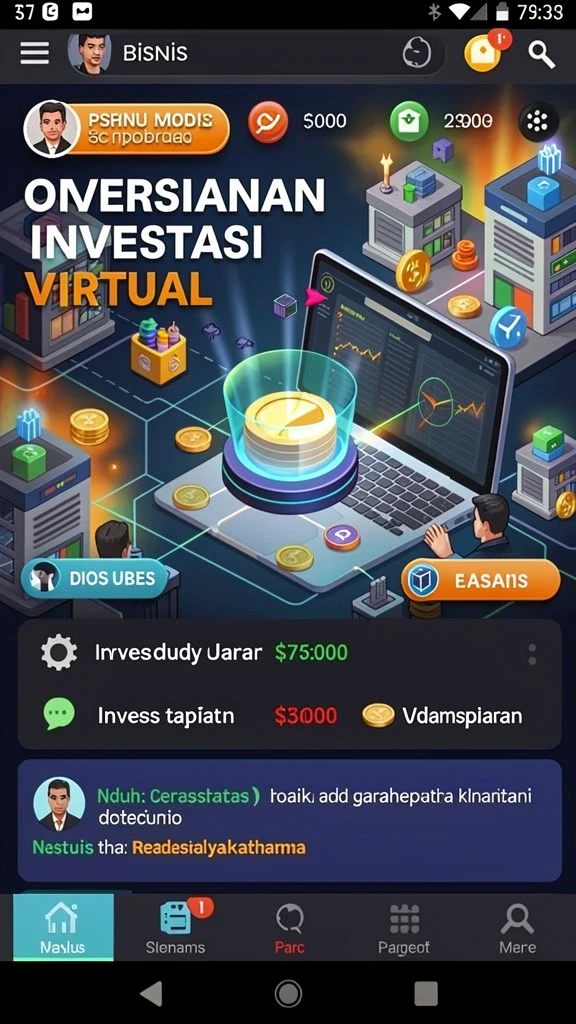This screenshot has width=576, height=1024.
Task: Switch to the Pargeot tab
Action: coord(404,927)
